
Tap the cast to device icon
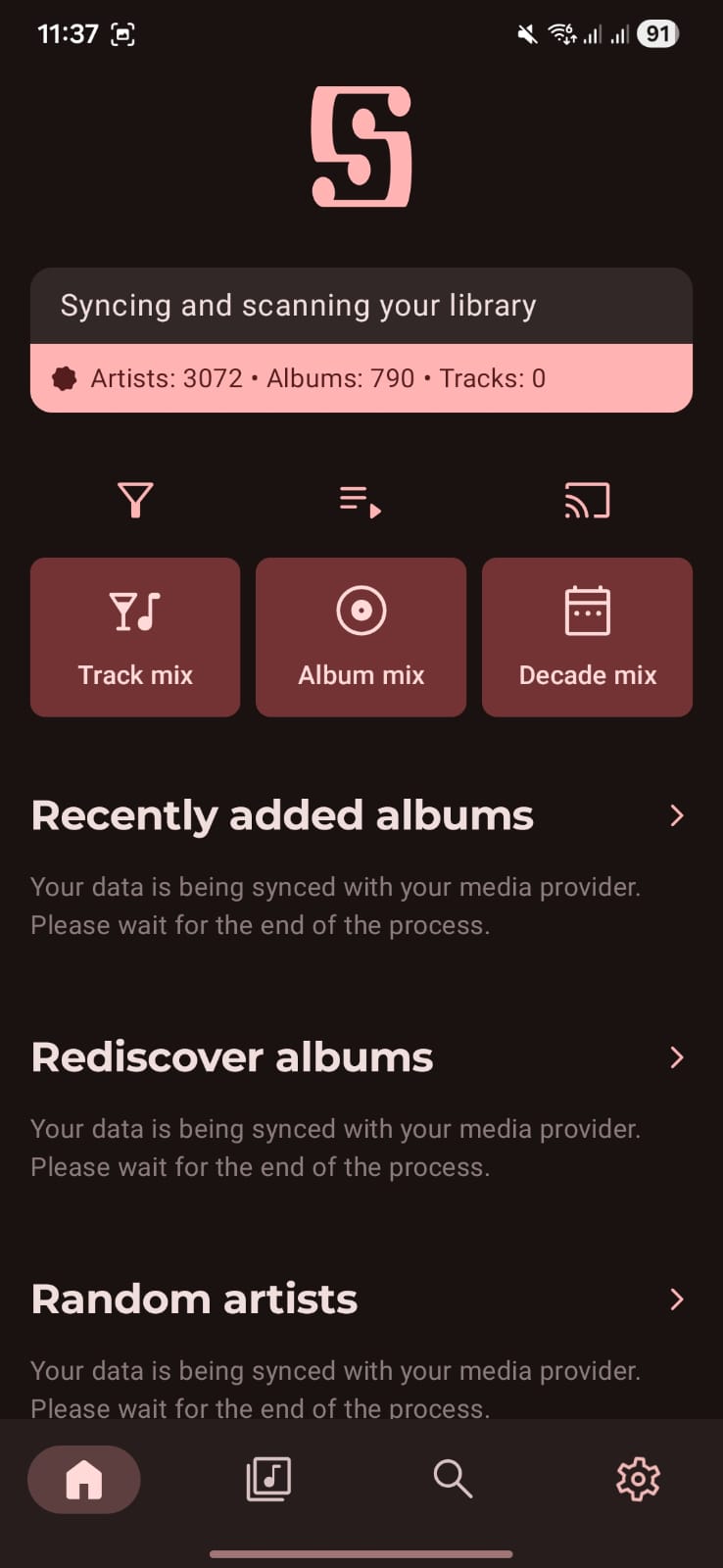tap(587, 500)
